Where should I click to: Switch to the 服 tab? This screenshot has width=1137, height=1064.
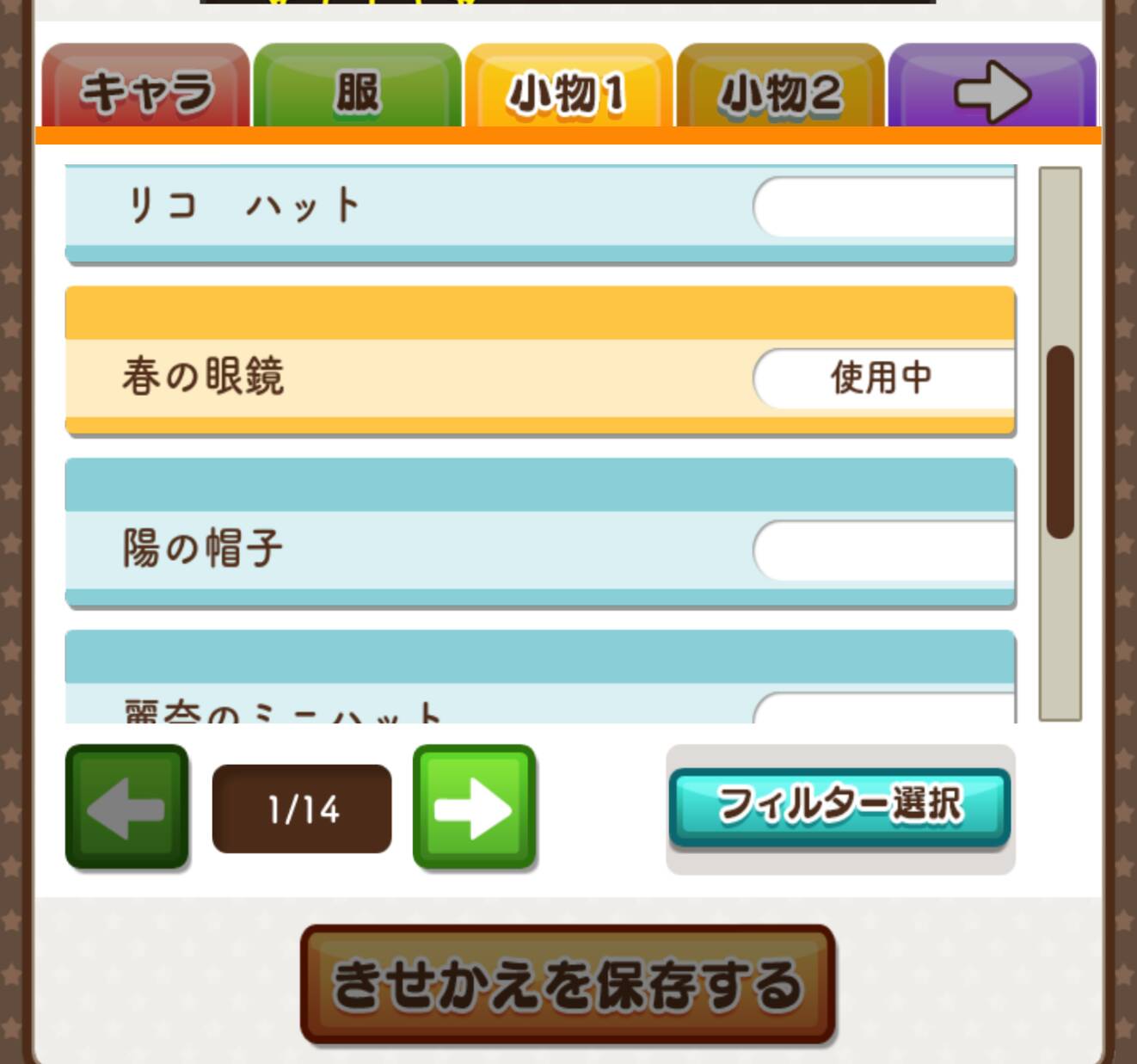[x=357, y=90]
